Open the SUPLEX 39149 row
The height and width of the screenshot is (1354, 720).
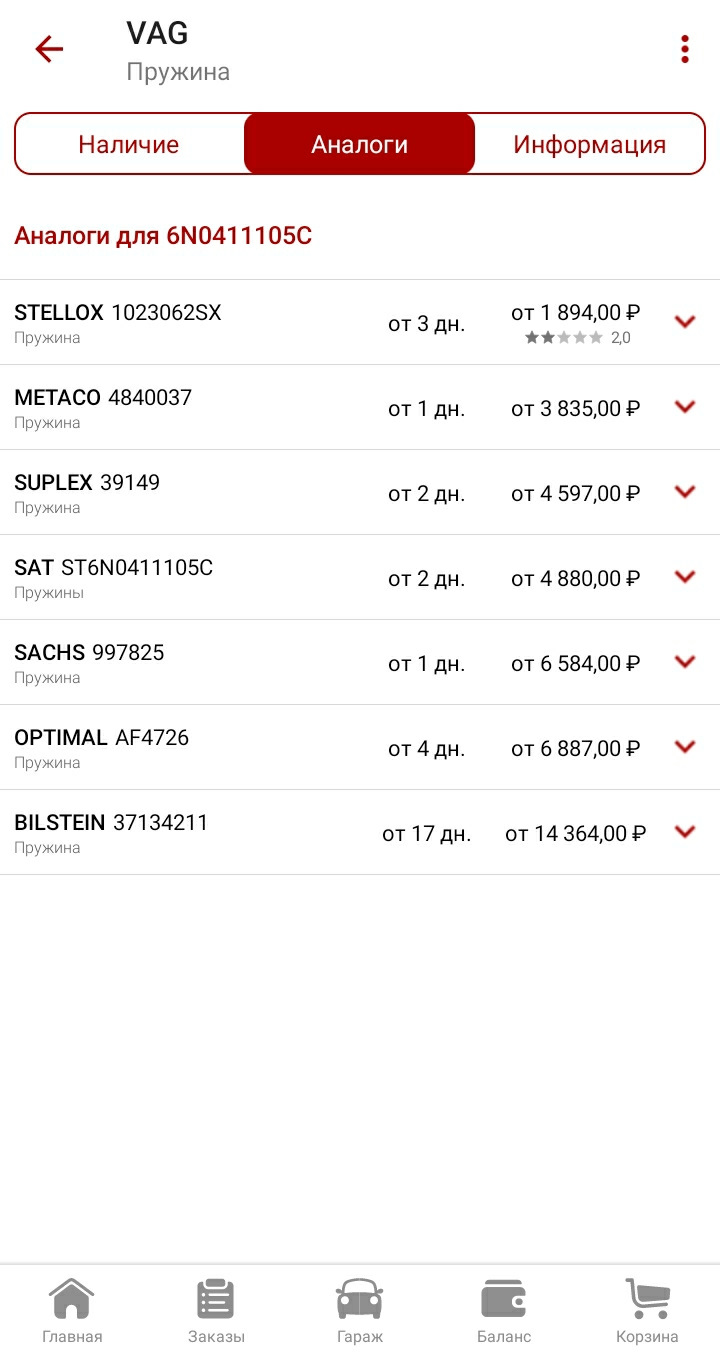(x=360, y=492)
